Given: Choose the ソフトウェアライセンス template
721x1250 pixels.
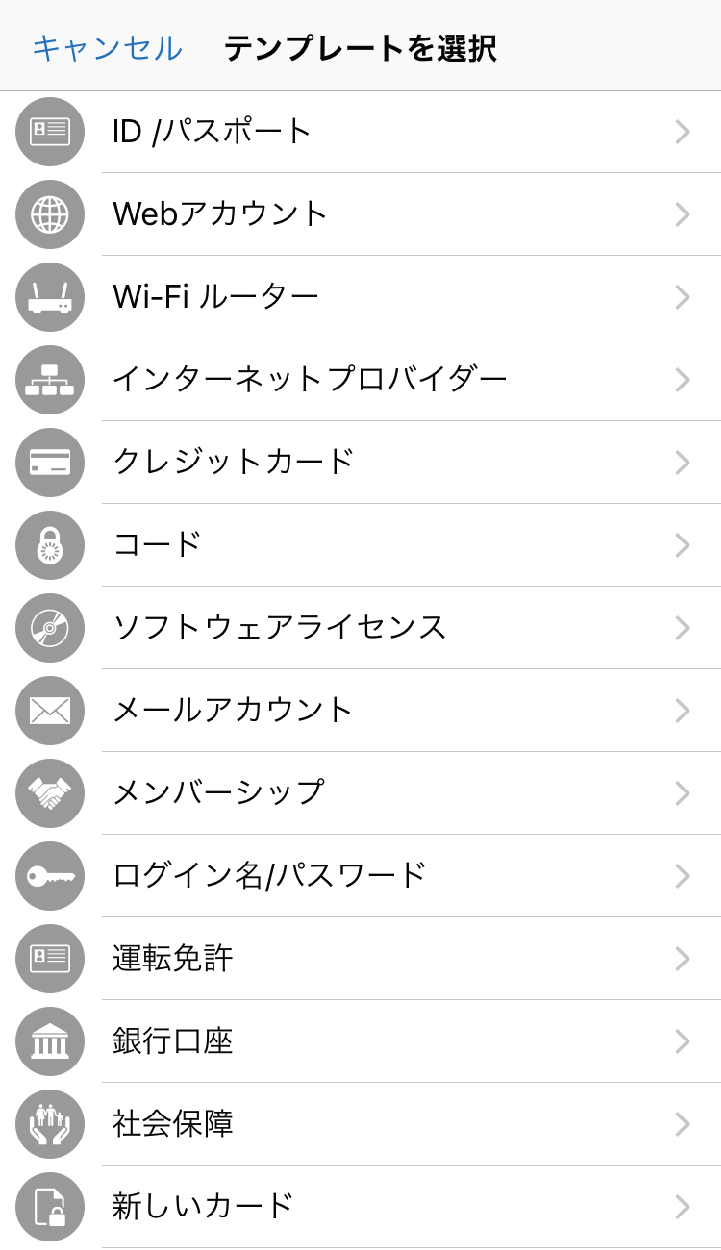Looking at the screenshot, I should coord(360,628).
